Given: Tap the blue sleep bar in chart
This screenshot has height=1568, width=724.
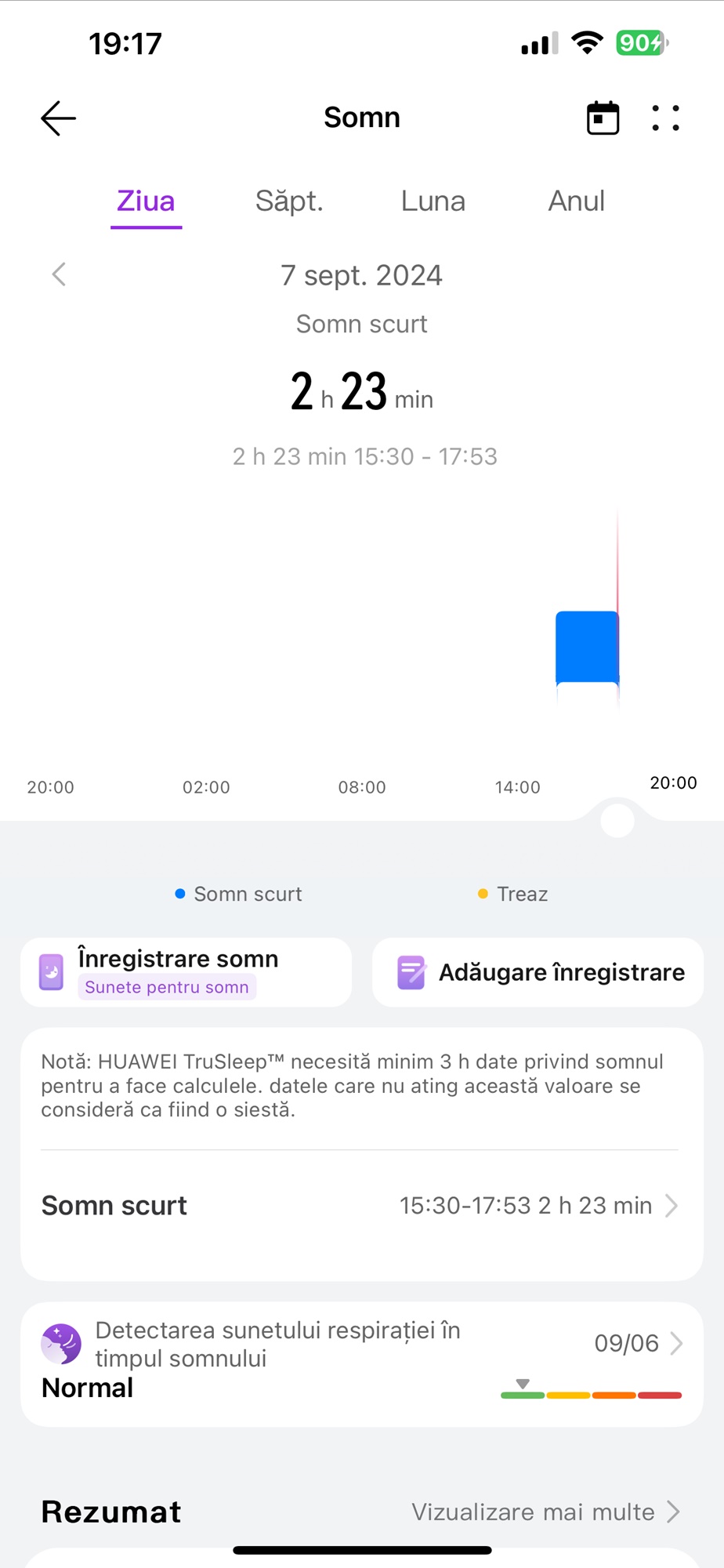Looking at the screenshot, I should pyautogui.click(x=587, y=647).
